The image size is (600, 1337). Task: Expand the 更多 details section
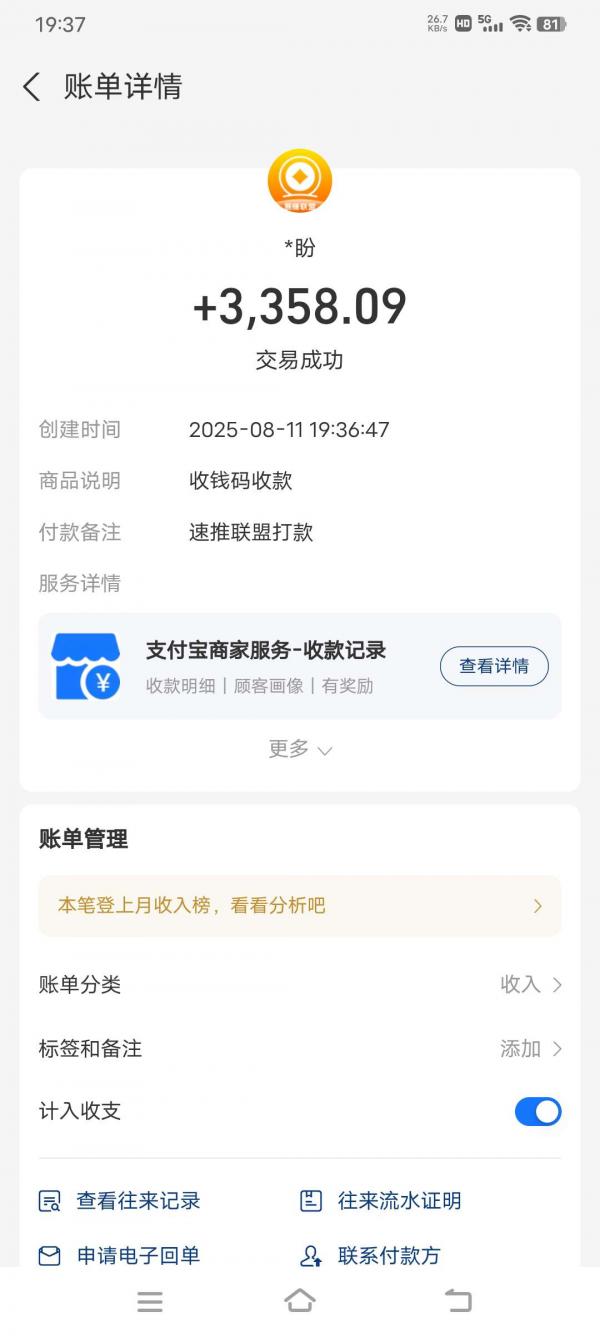[300, 749]
